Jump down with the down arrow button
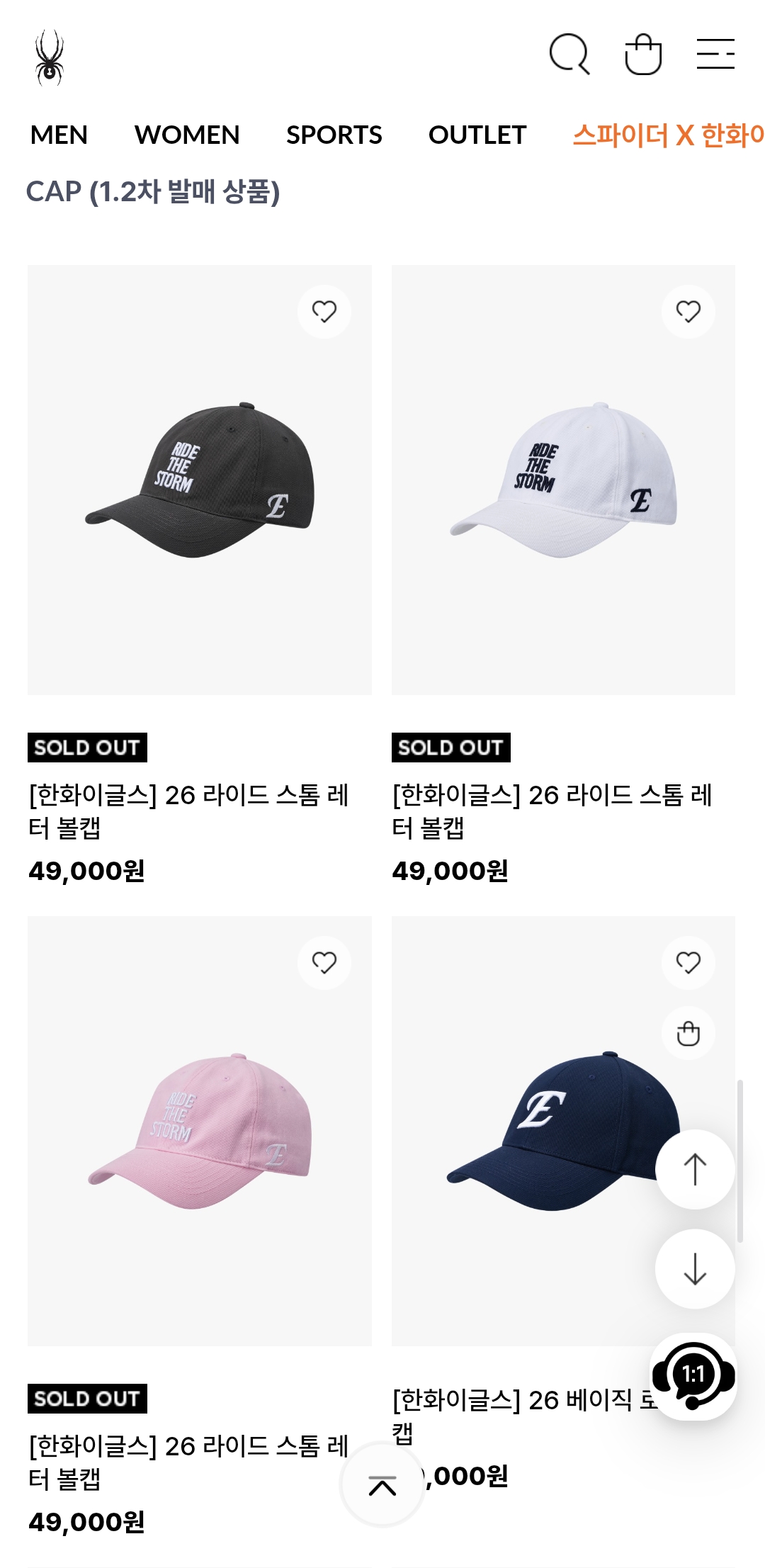The height and width of the screenshot is (1568, 765). click(695, 1268)
